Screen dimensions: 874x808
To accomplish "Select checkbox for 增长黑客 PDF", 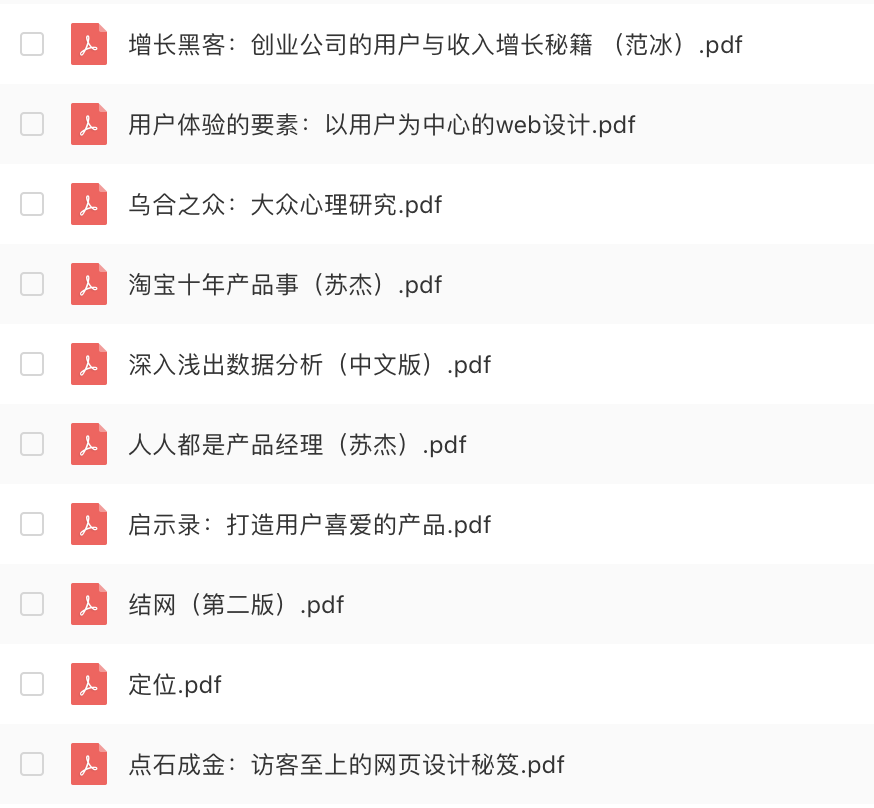I will point(32,44).
